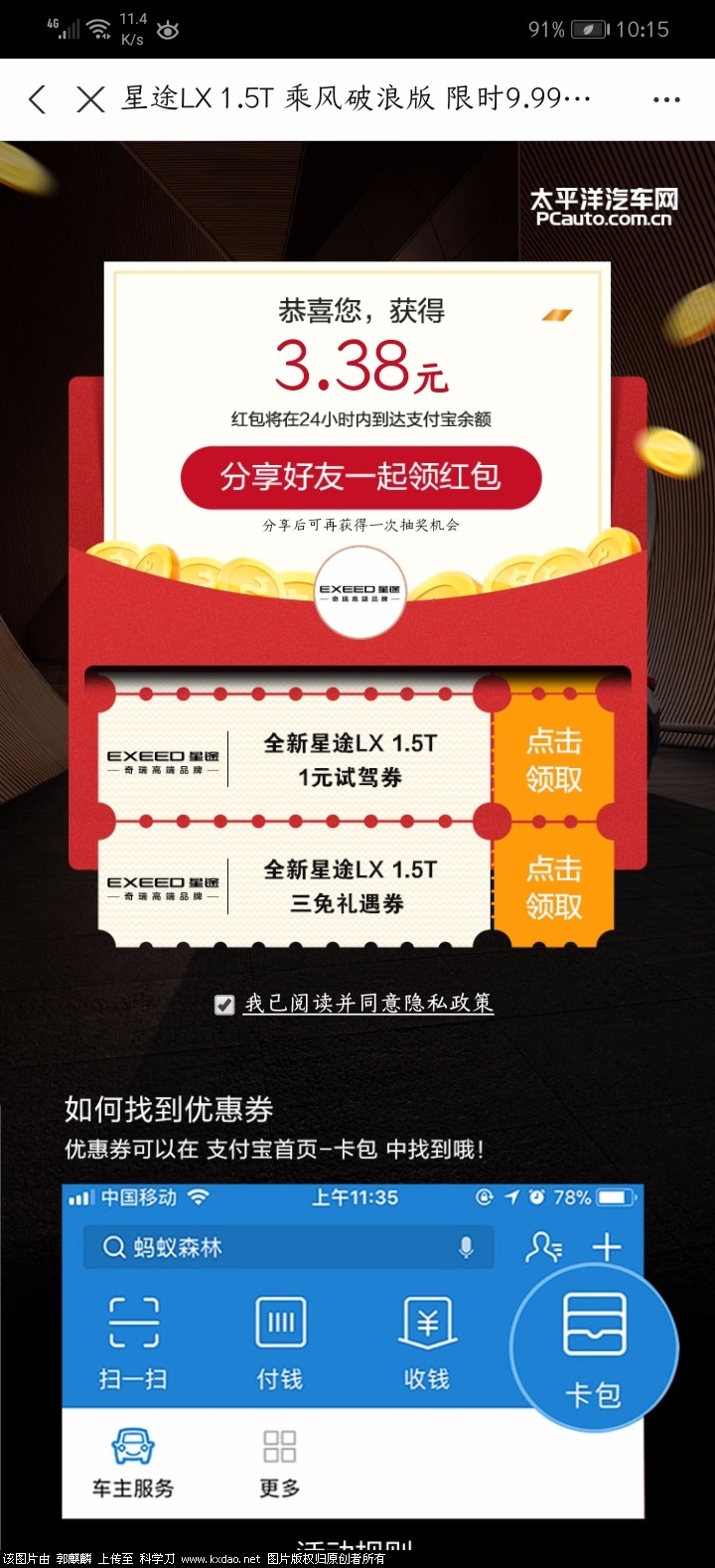Tap 分享好友一起领红包 button
The image size is (715, 1568).
(360, 477)
